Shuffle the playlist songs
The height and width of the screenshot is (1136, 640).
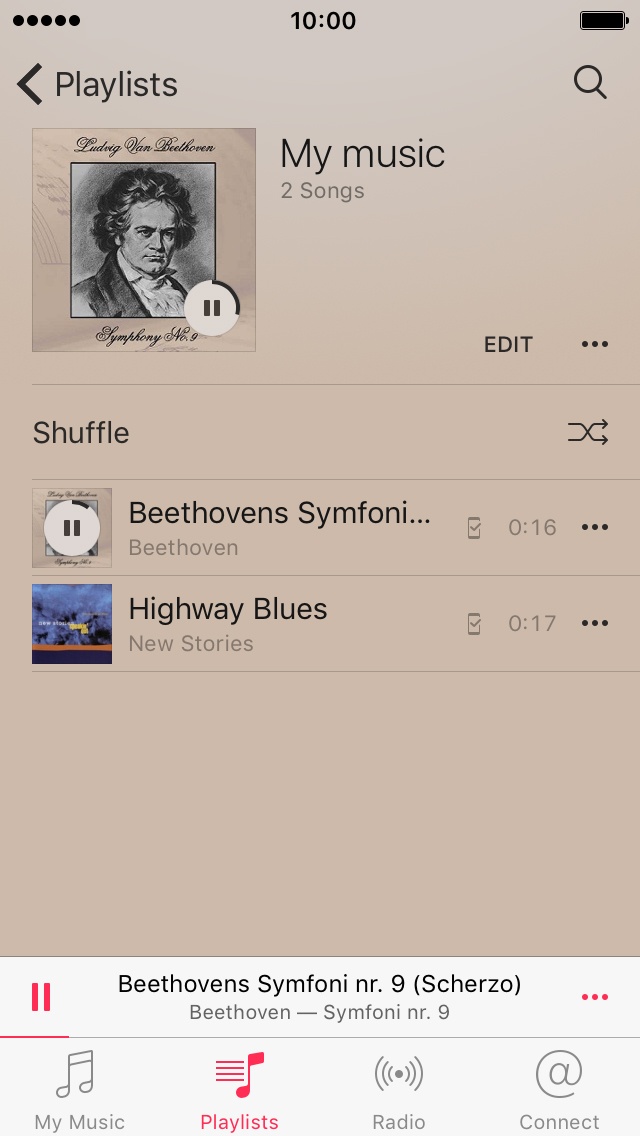click(588, 432)
